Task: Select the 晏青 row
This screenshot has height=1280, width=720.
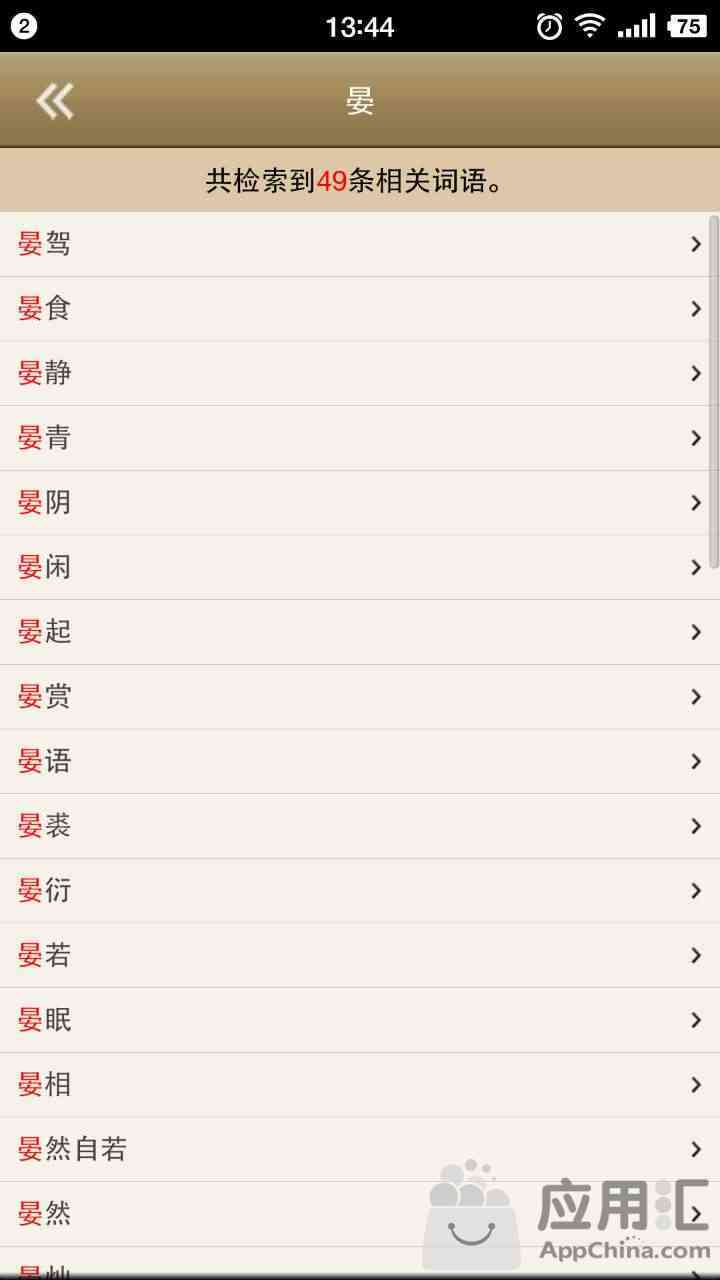Action: 360,438
